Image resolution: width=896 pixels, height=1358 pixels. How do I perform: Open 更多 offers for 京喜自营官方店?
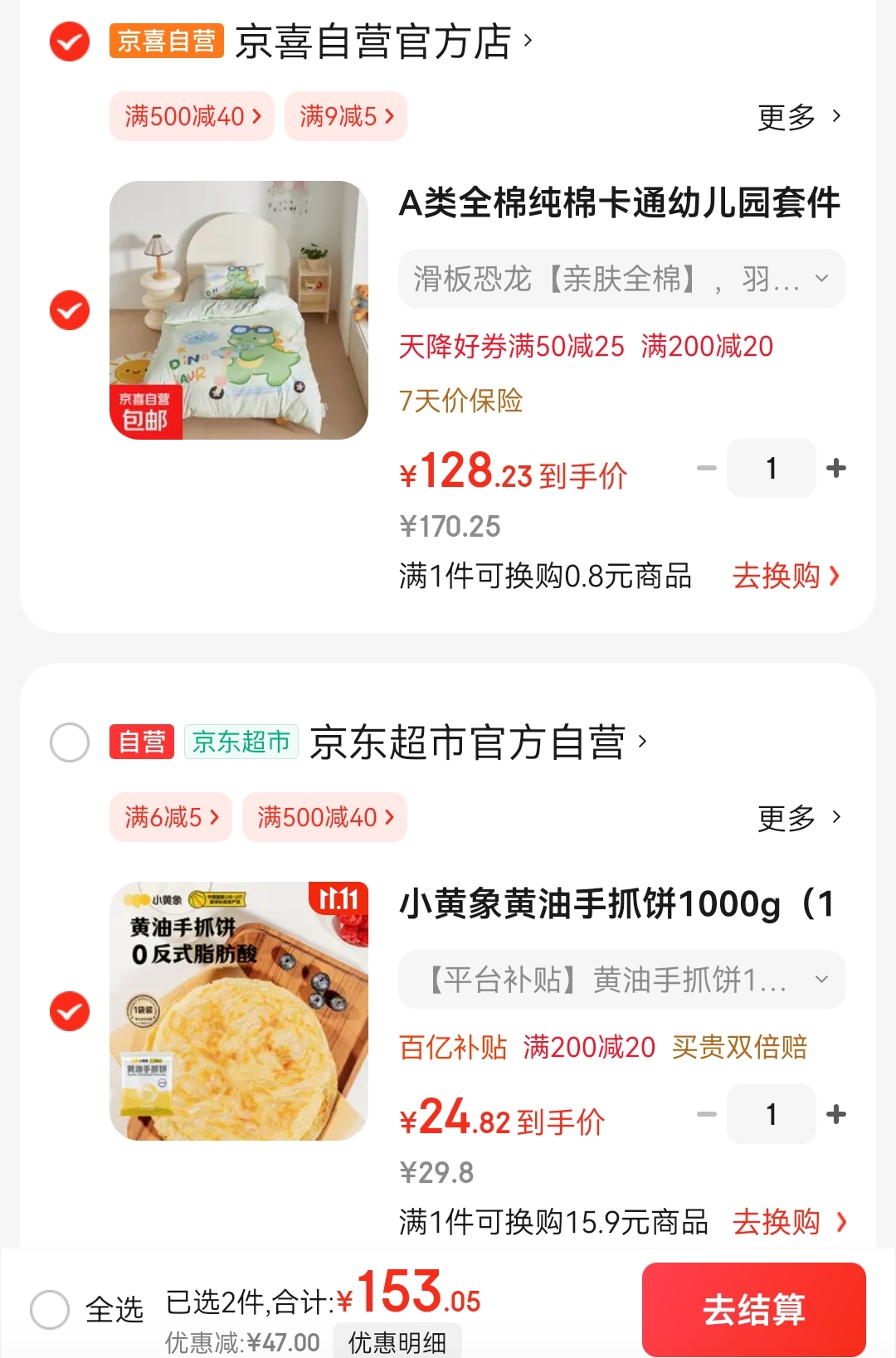[798, 117]
